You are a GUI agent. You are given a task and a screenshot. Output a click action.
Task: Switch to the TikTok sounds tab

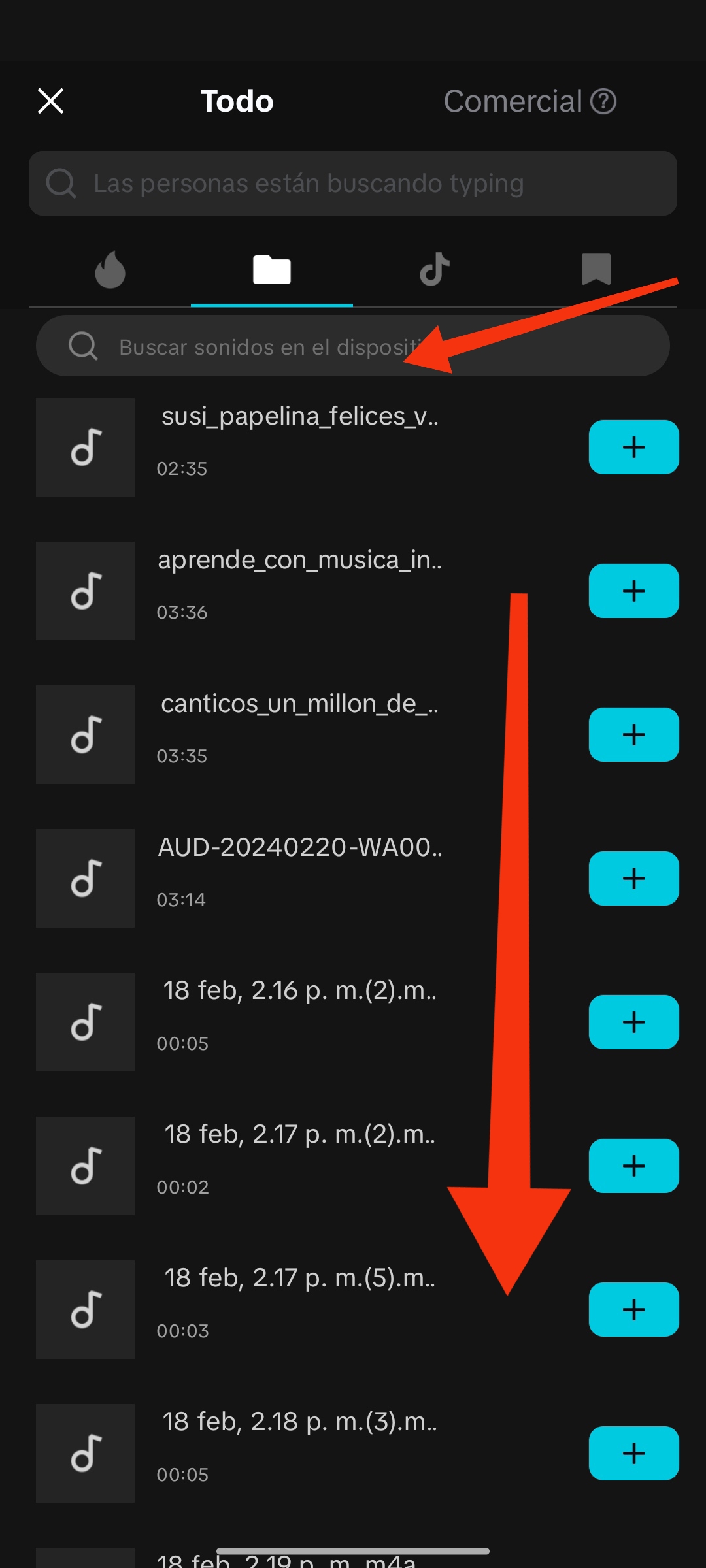tap(434, 270)
